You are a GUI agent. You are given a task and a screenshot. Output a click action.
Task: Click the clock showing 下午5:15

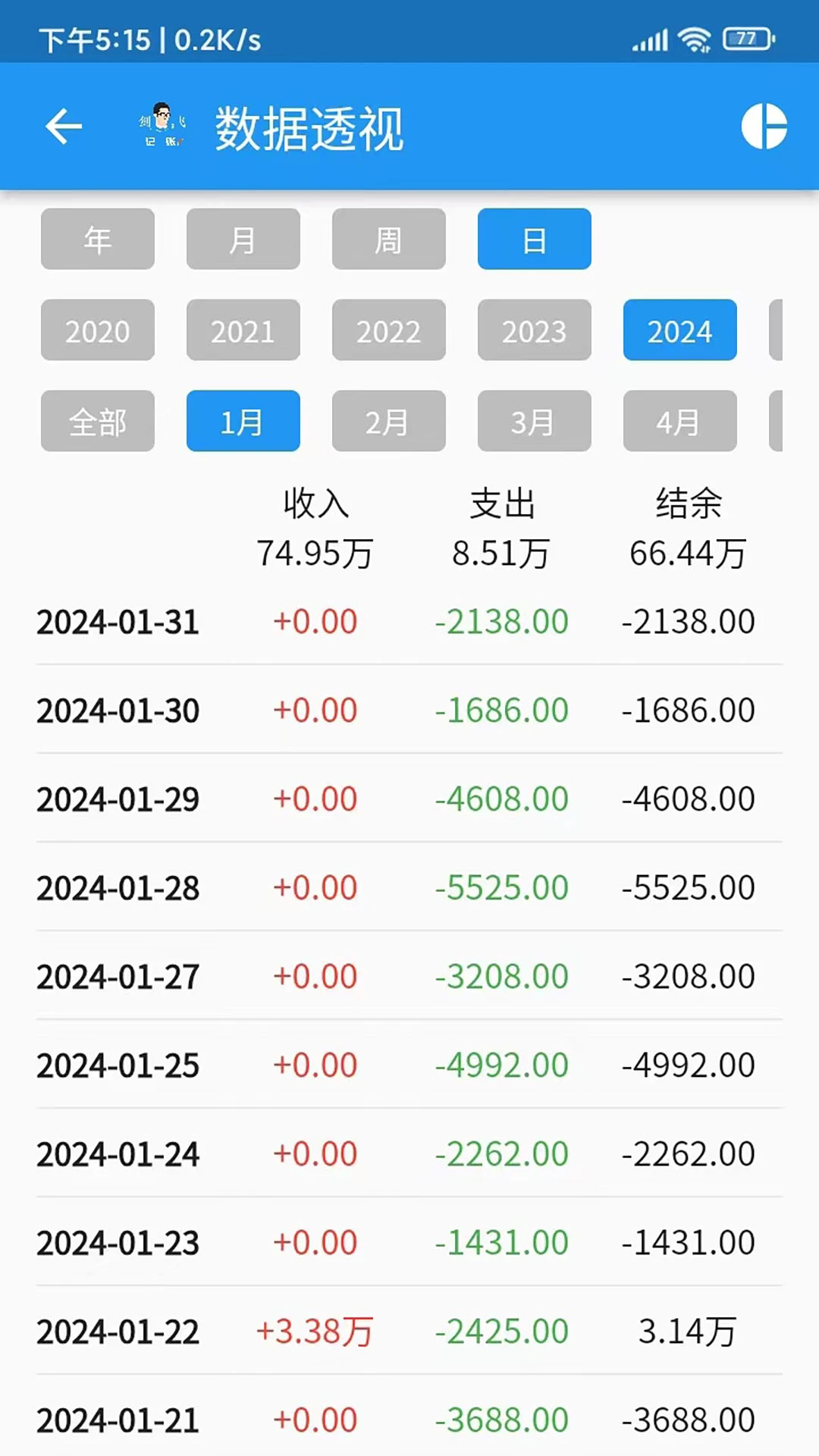(x=97, y=42)
